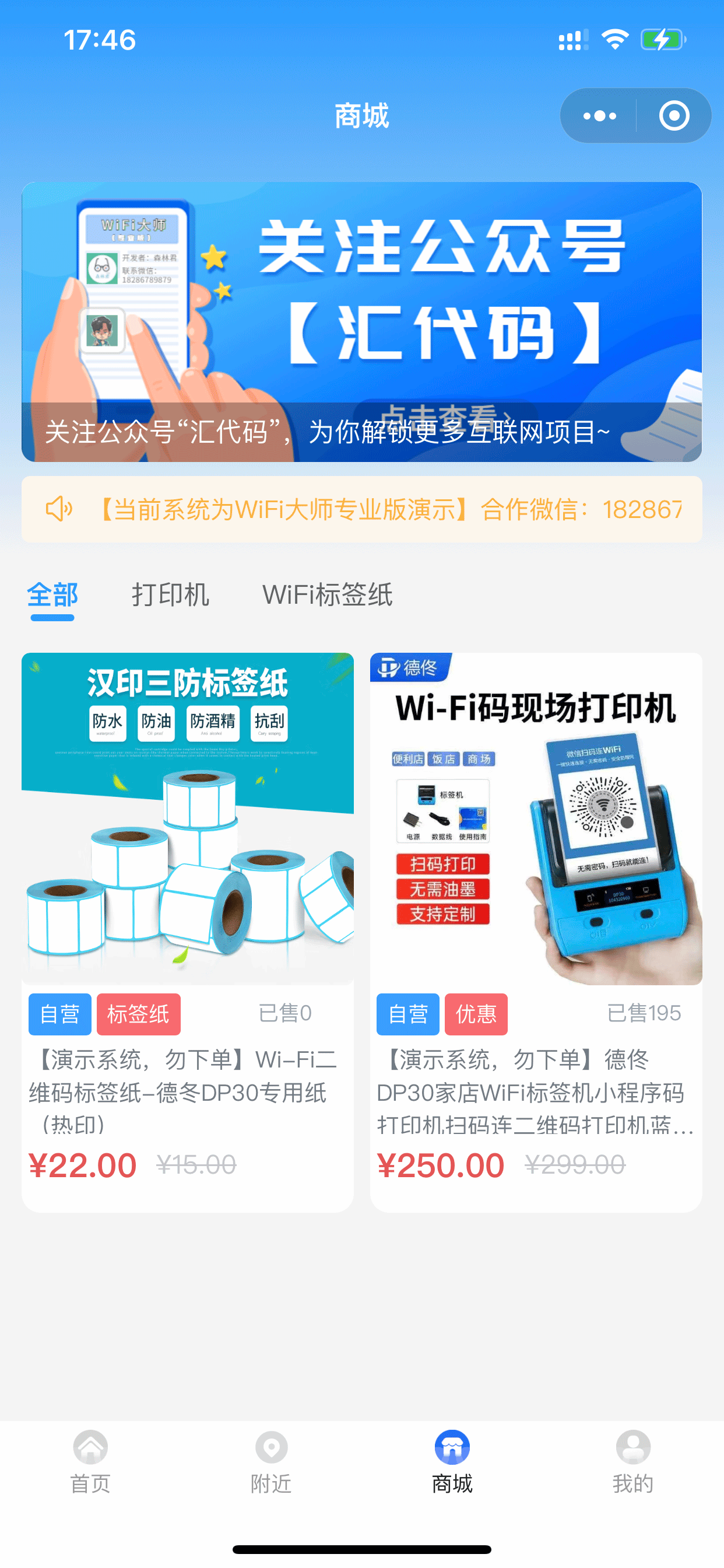
Task: Open the 汉印三防标签纸 product card
Action: pyautogui.click(x=187, y=932)
